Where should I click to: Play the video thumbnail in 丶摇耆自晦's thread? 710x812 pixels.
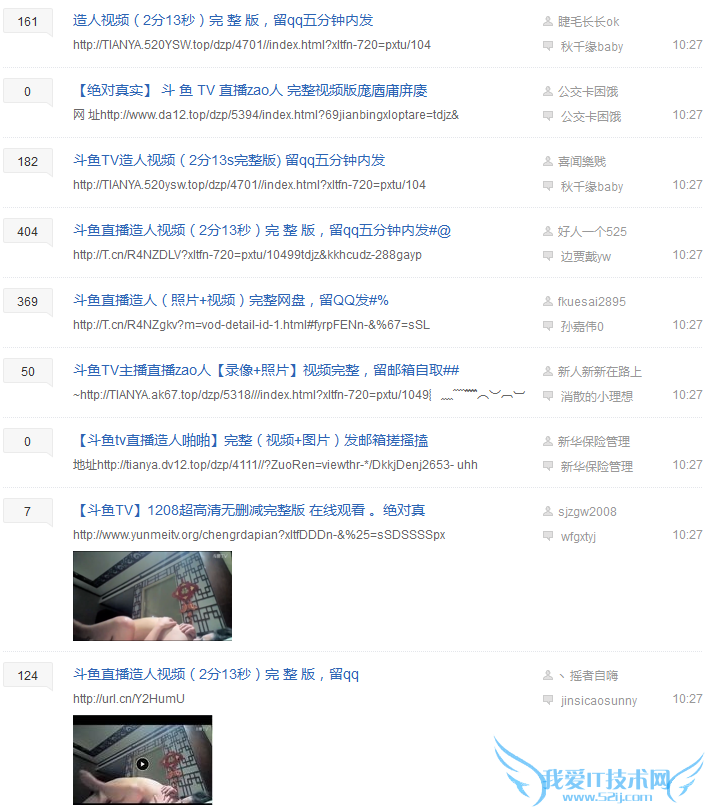click(x=142, y=763)
